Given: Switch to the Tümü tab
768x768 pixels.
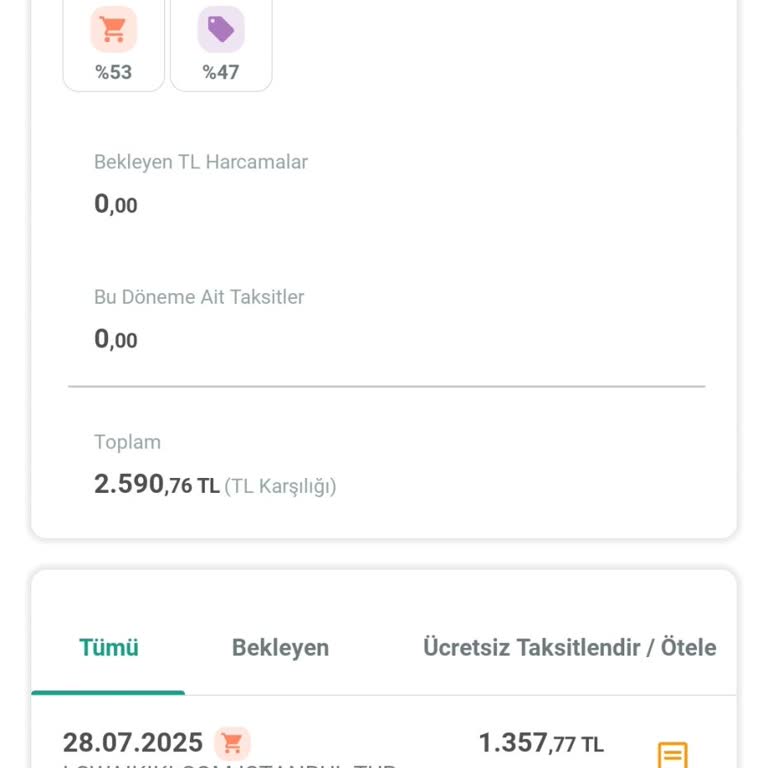Looking at the screenshot, I should point(109,647).
